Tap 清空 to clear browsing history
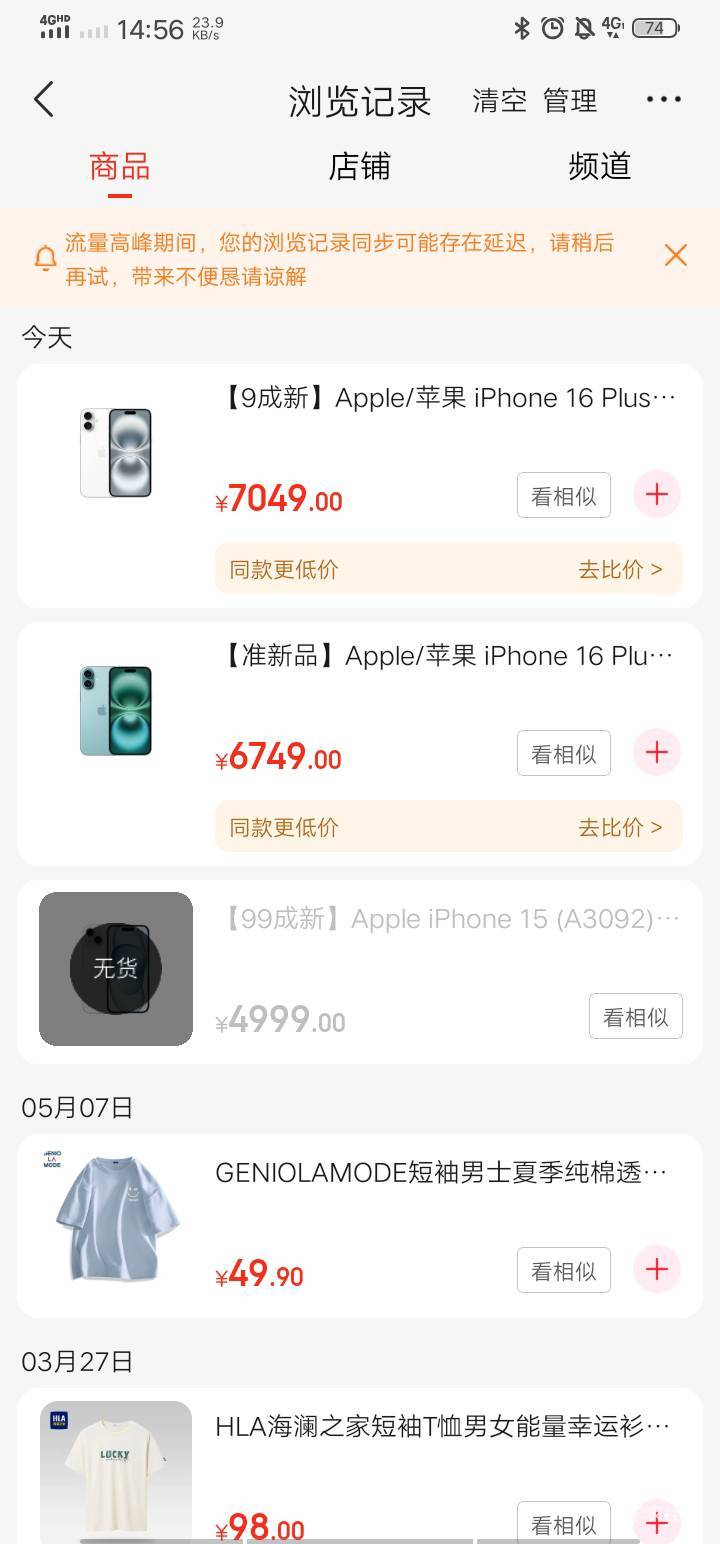Viewport: 720px width, 1544px height. [x=499, y=100]
